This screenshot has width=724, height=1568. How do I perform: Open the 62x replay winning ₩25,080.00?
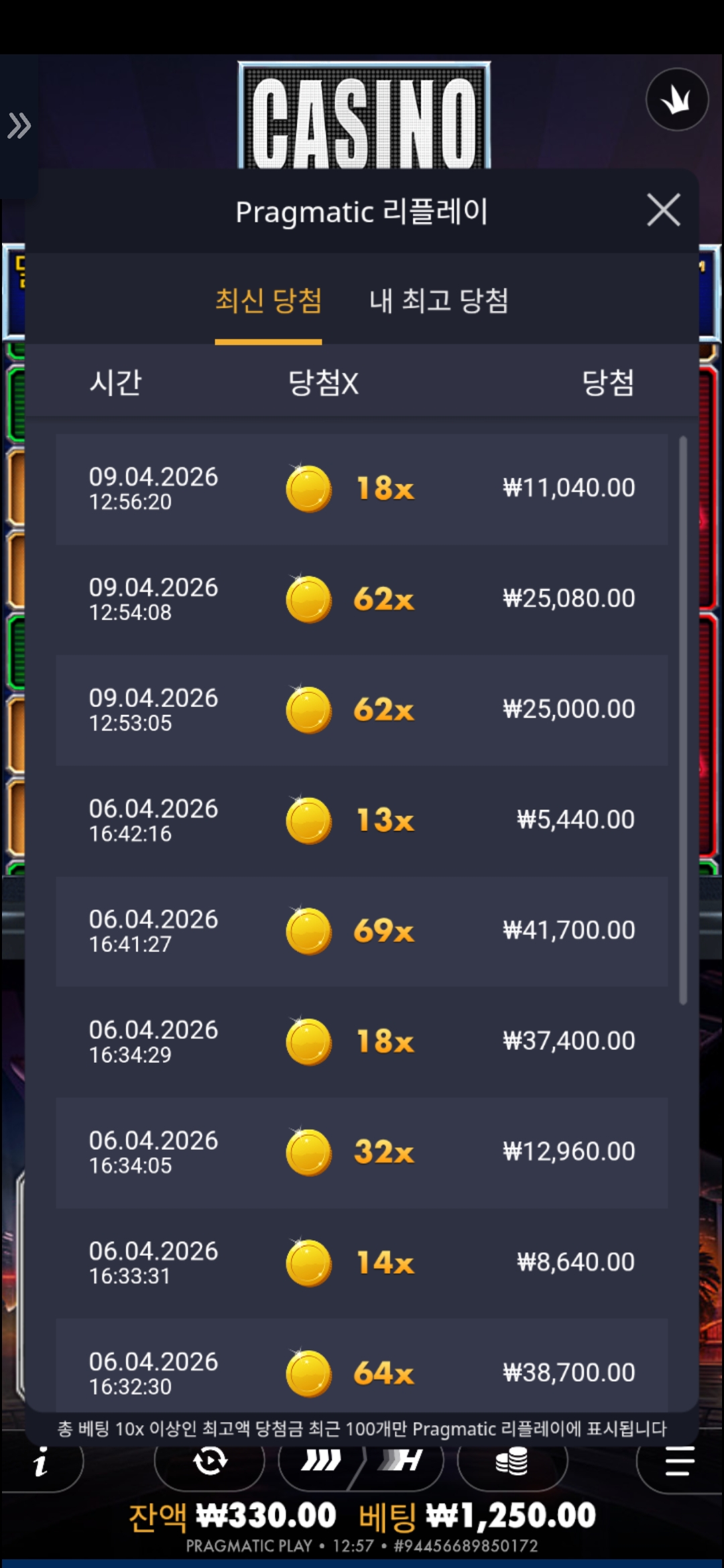[x=361, y=599]
